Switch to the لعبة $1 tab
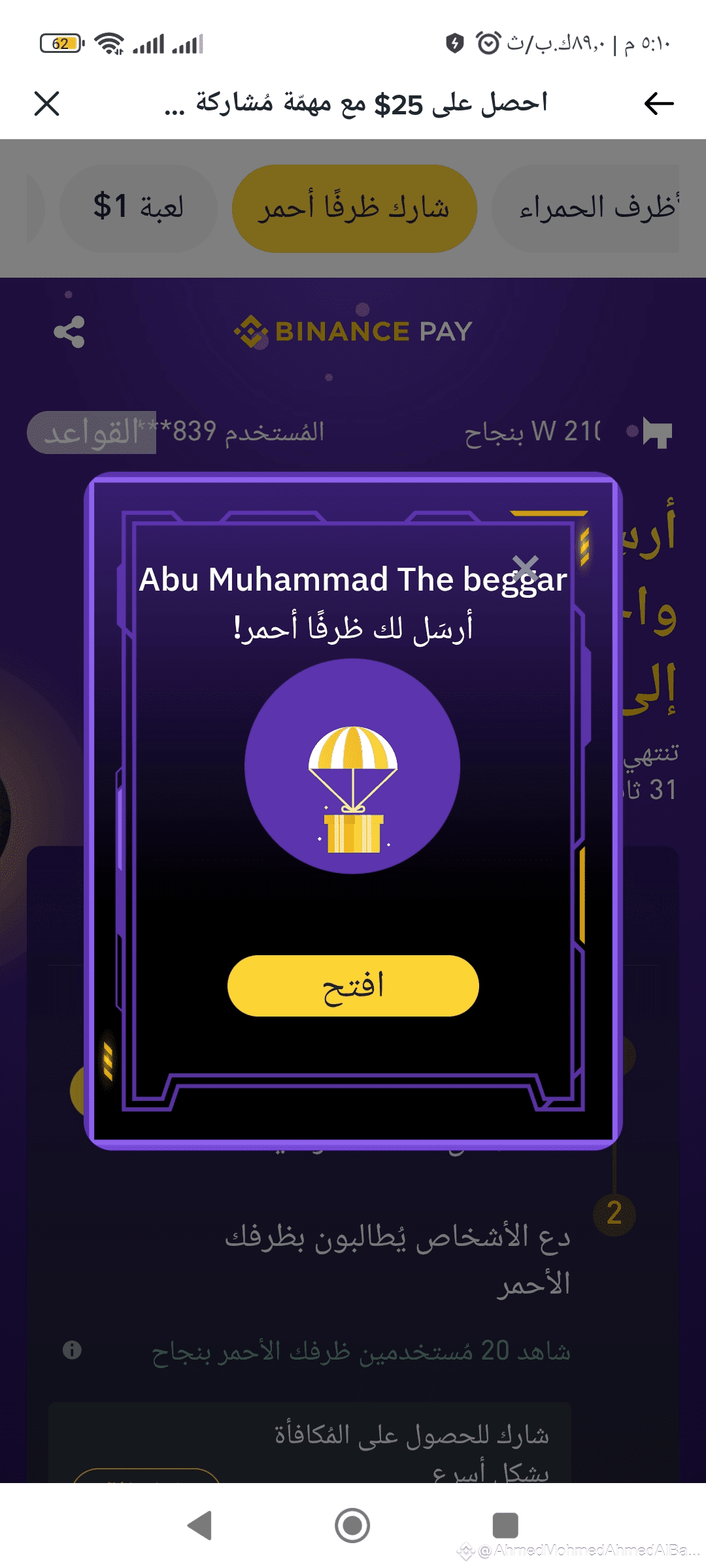This screenshot has width=706, height=1568. click(139, 208)
